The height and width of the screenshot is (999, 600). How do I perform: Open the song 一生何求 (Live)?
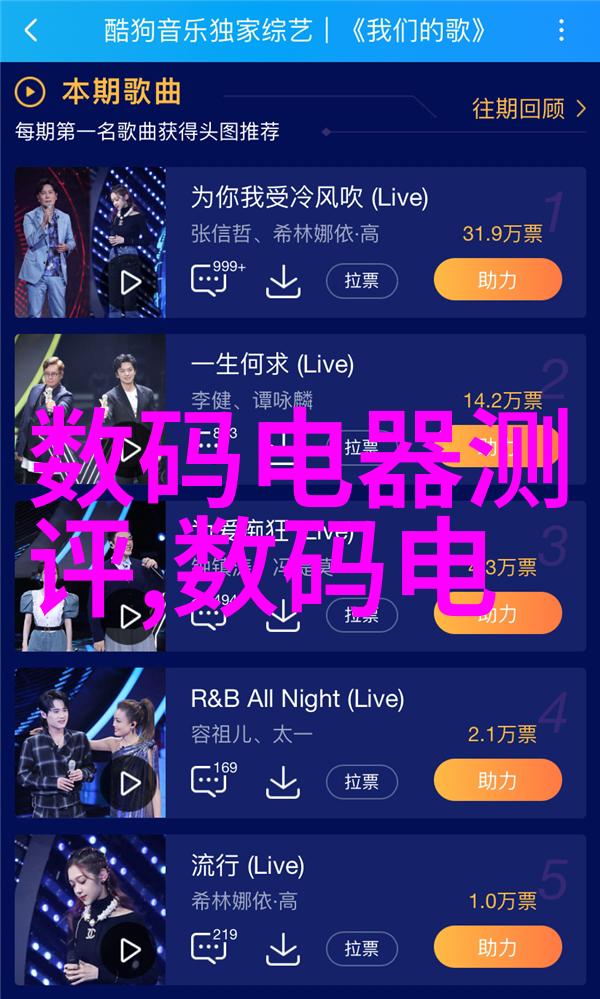click(x=272, y=365)
